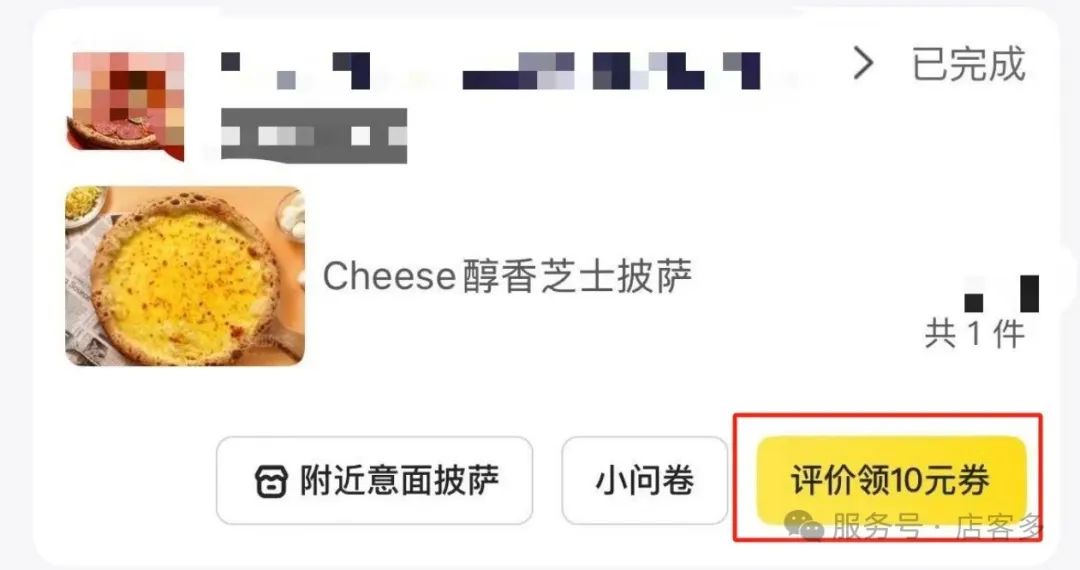Tap the 评价领10元券 button

(890, 481)
